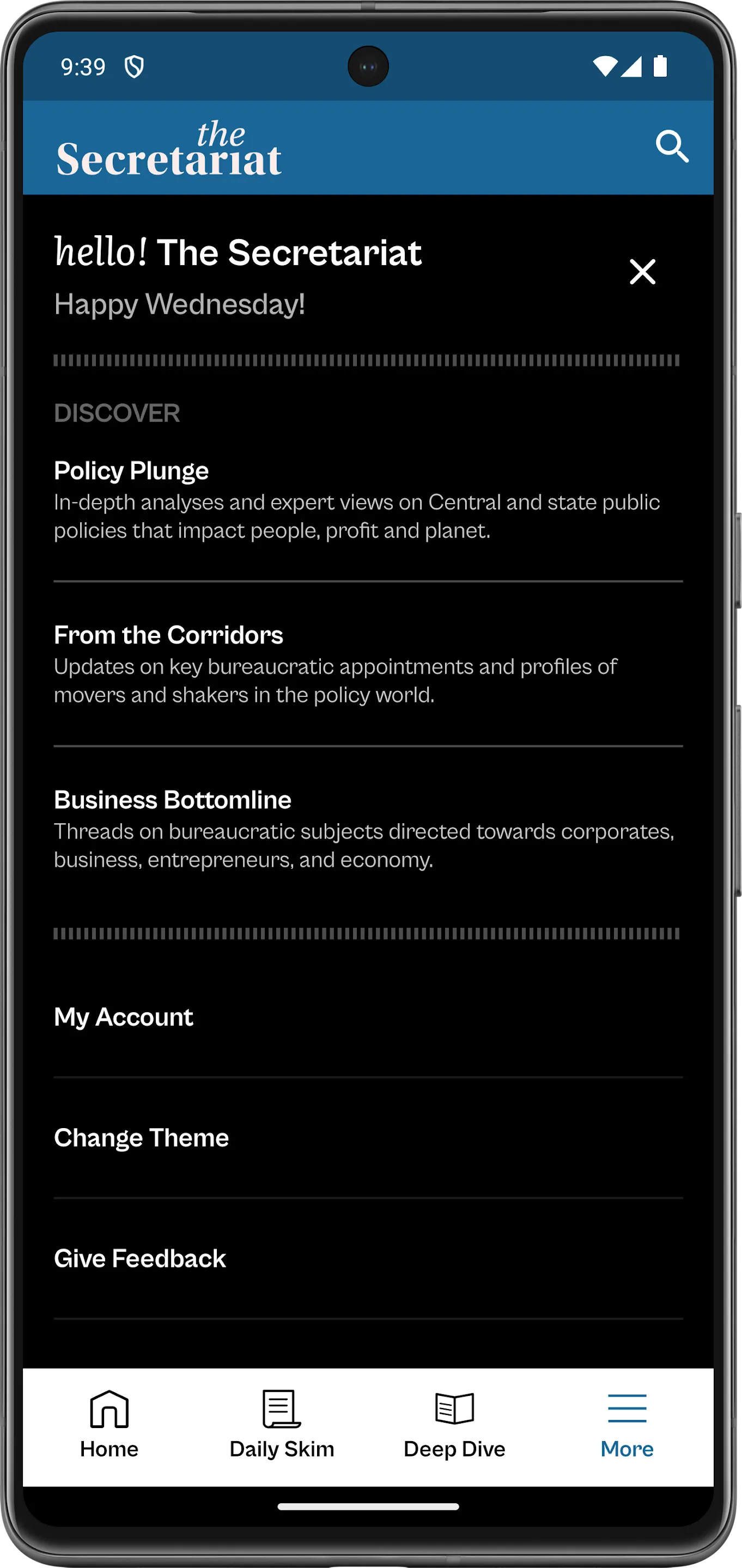Switch to the Deep Dive tab
Screen dimensions: 742x1568
[x=454, y=1449]
